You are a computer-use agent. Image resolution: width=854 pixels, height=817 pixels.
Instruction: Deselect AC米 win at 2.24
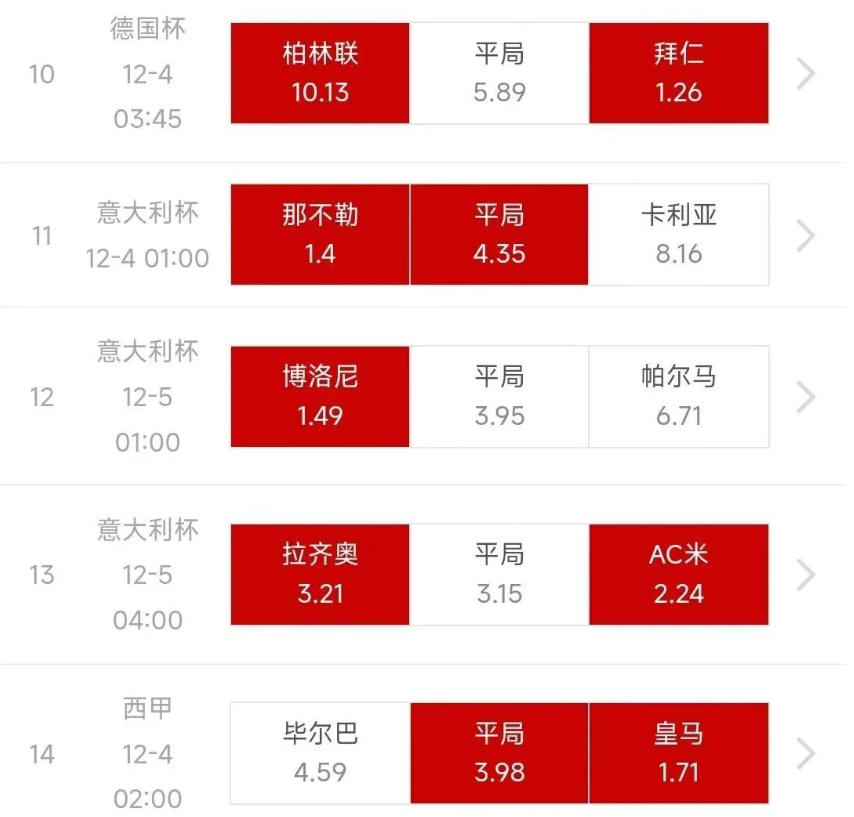pyautogui.click(x=679, y=574)
